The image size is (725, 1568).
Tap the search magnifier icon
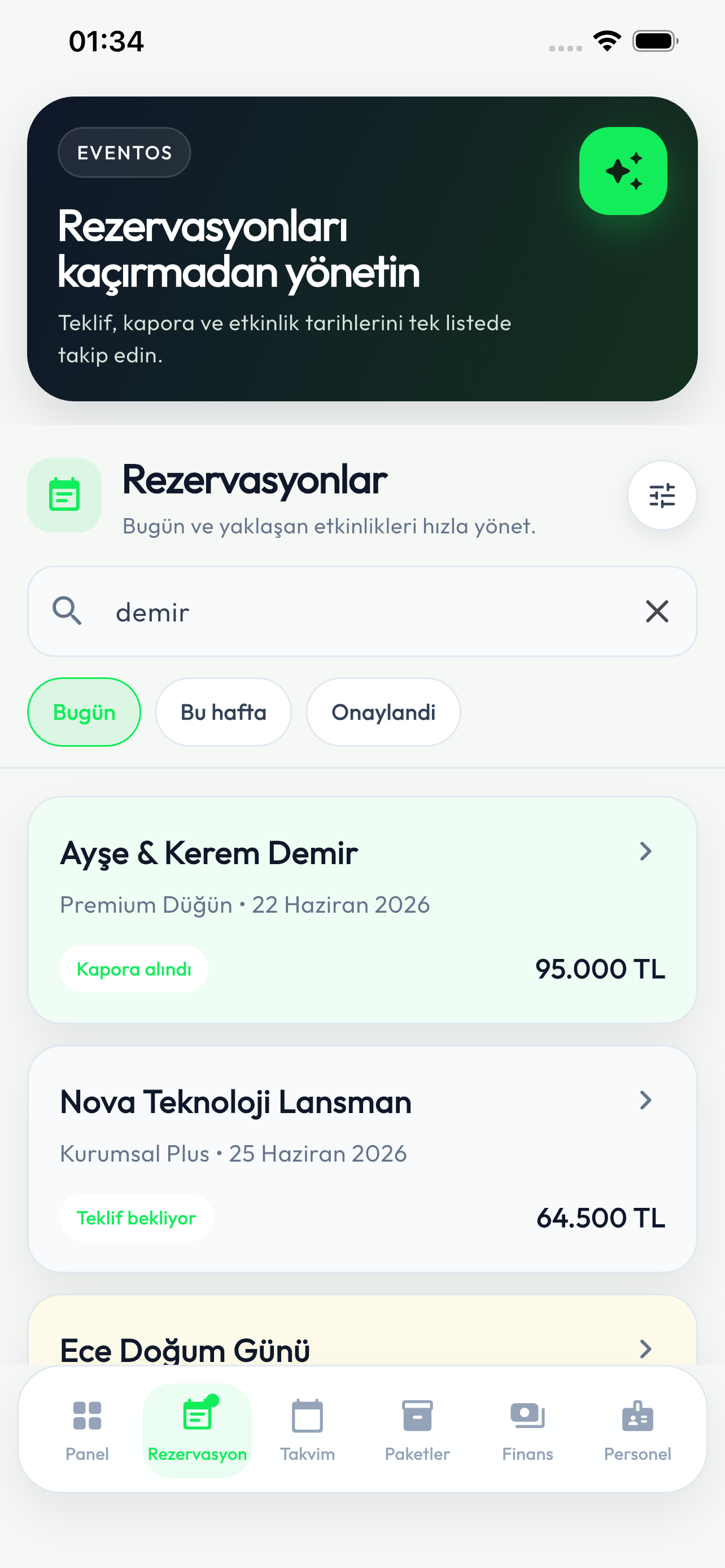click(68, 611)
